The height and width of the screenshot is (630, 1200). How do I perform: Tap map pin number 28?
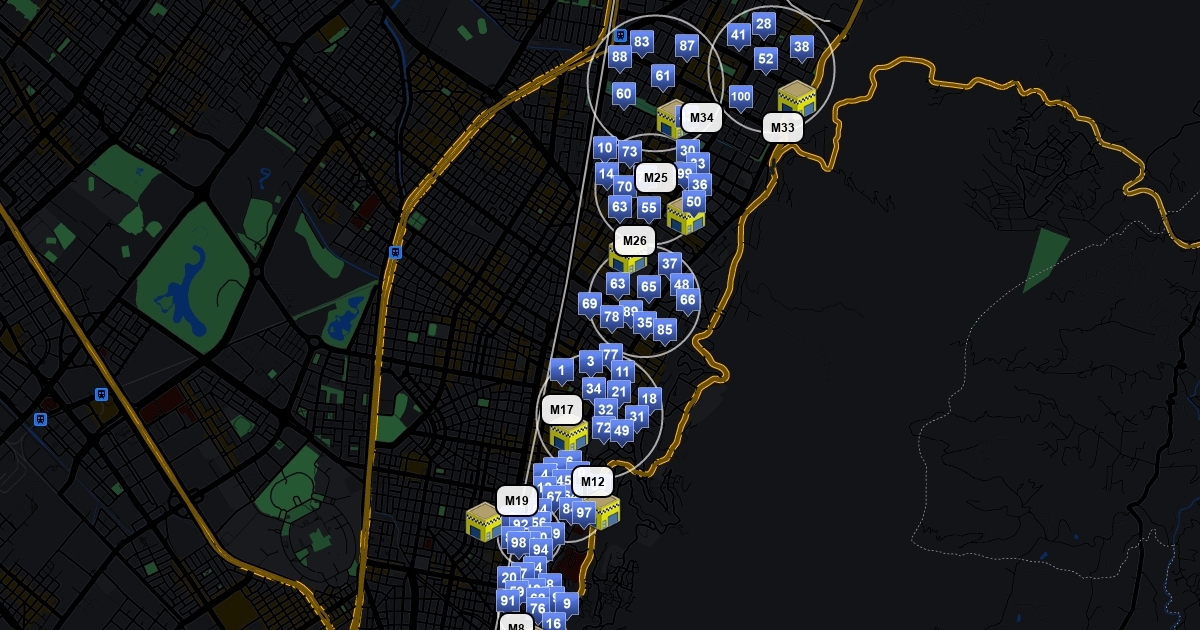763,24
